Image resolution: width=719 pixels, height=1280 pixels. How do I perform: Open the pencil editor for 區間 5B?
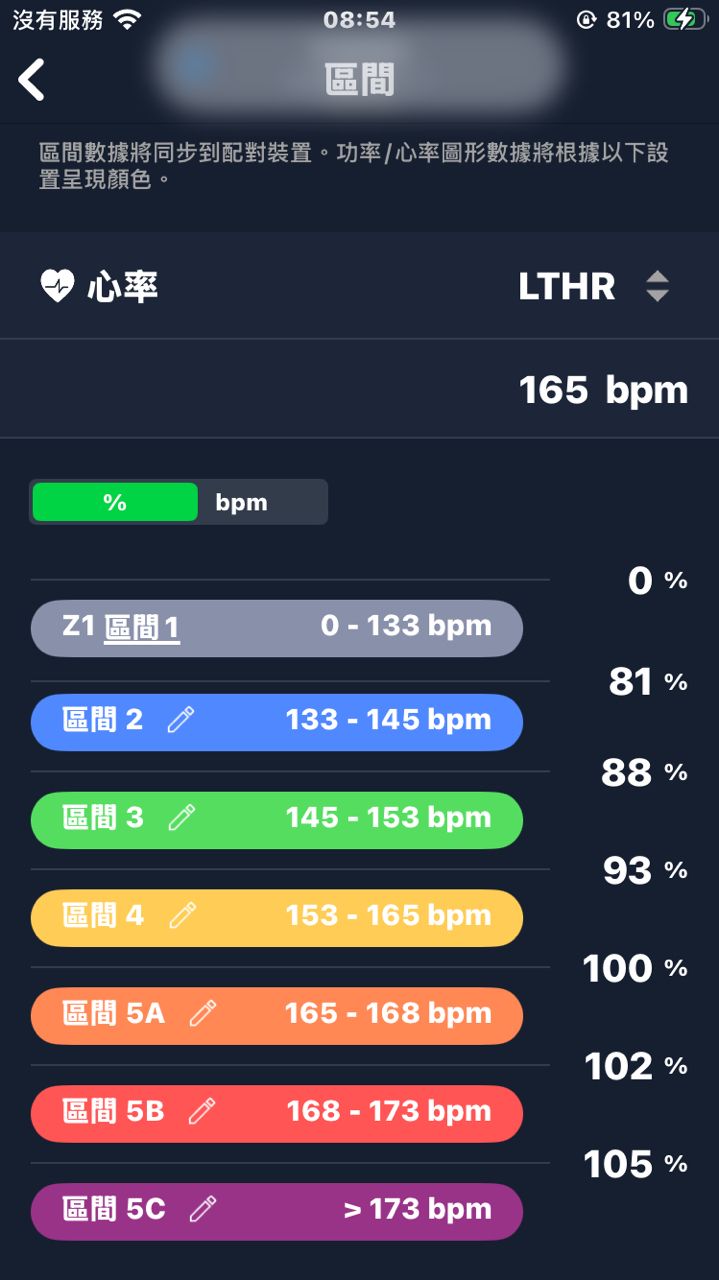(x=202, y=1112)
